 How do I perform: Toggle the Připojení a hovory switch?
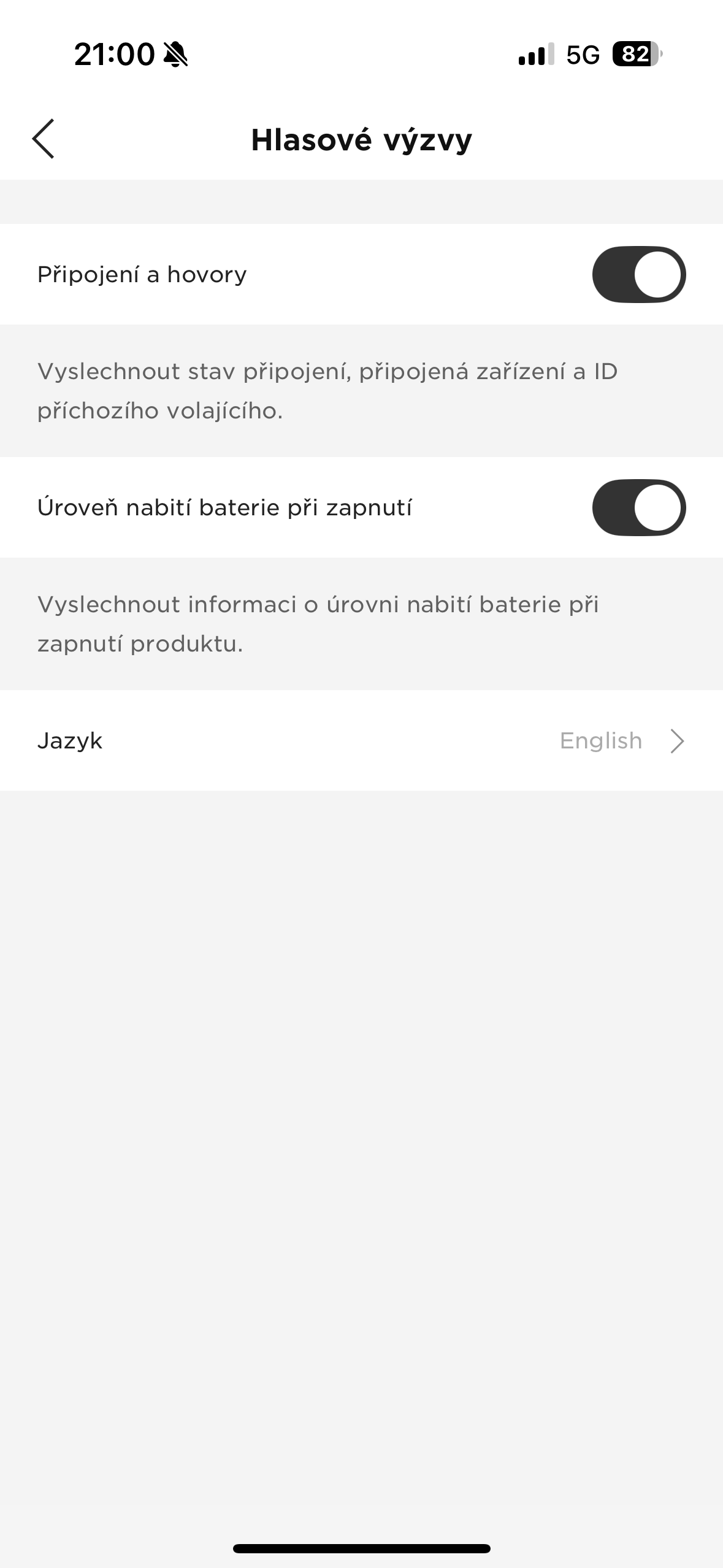pyautogui.click(x=638, y=274)
